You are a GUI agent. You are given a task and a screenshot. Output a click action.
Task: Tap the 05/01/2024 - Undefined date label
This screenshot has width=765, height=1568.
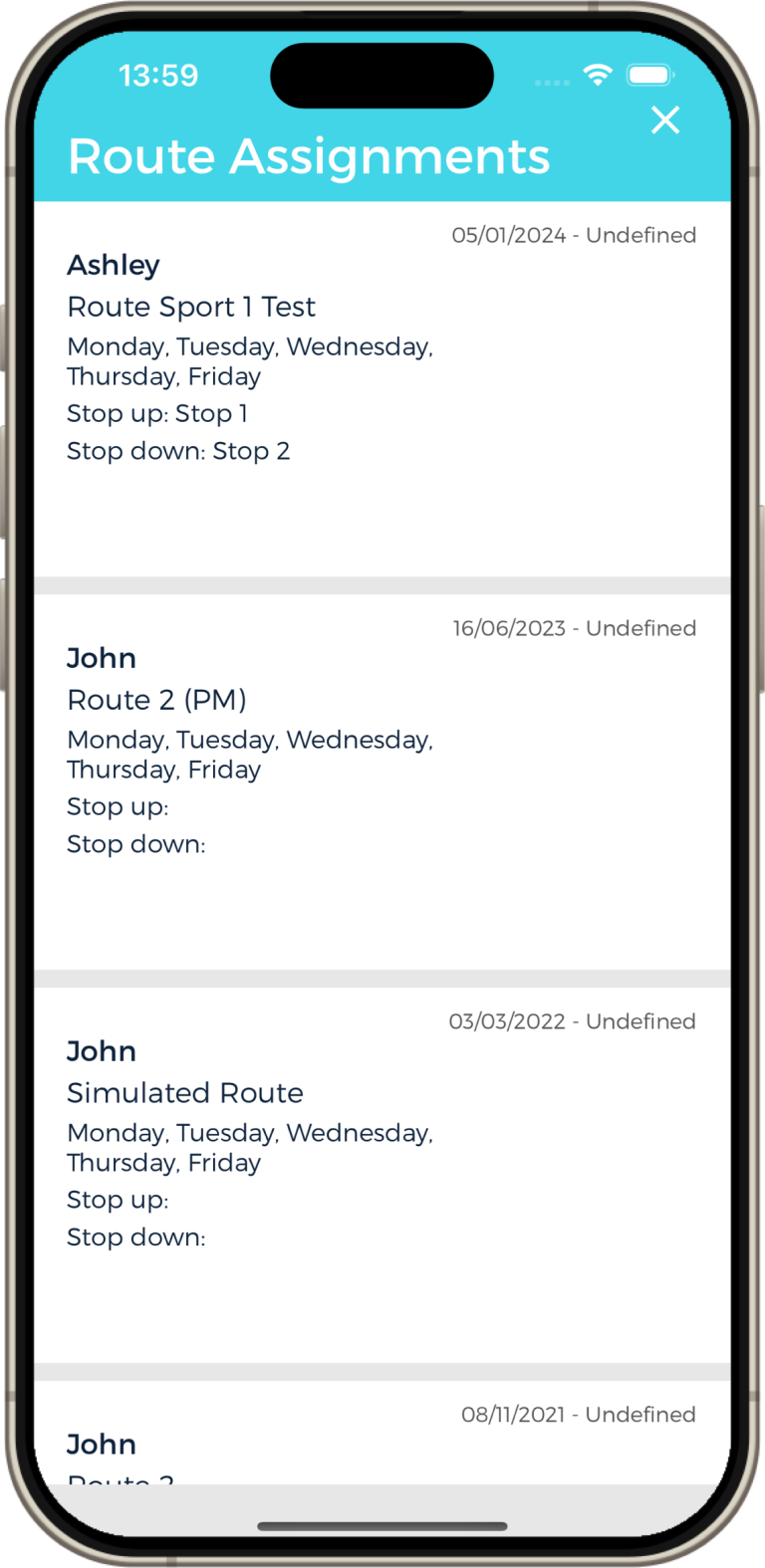click(x=574, y=235)
